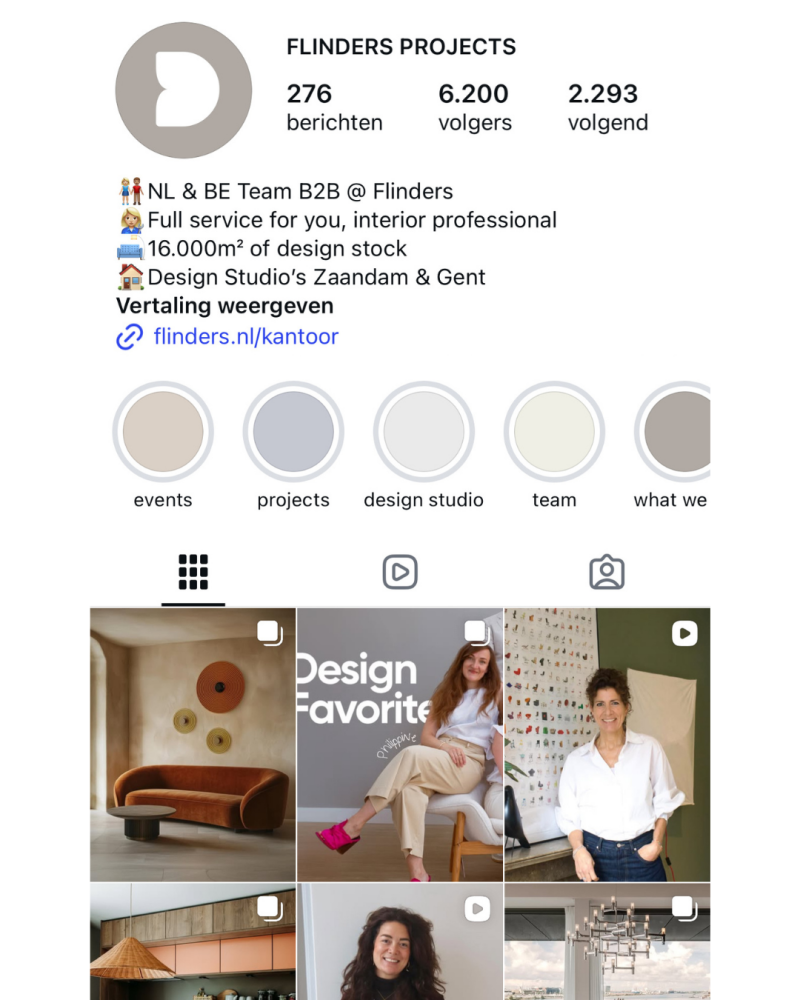The image size is (800, 1000).
Task: Open the orange sofa interior post
Action: click(193, 745)
